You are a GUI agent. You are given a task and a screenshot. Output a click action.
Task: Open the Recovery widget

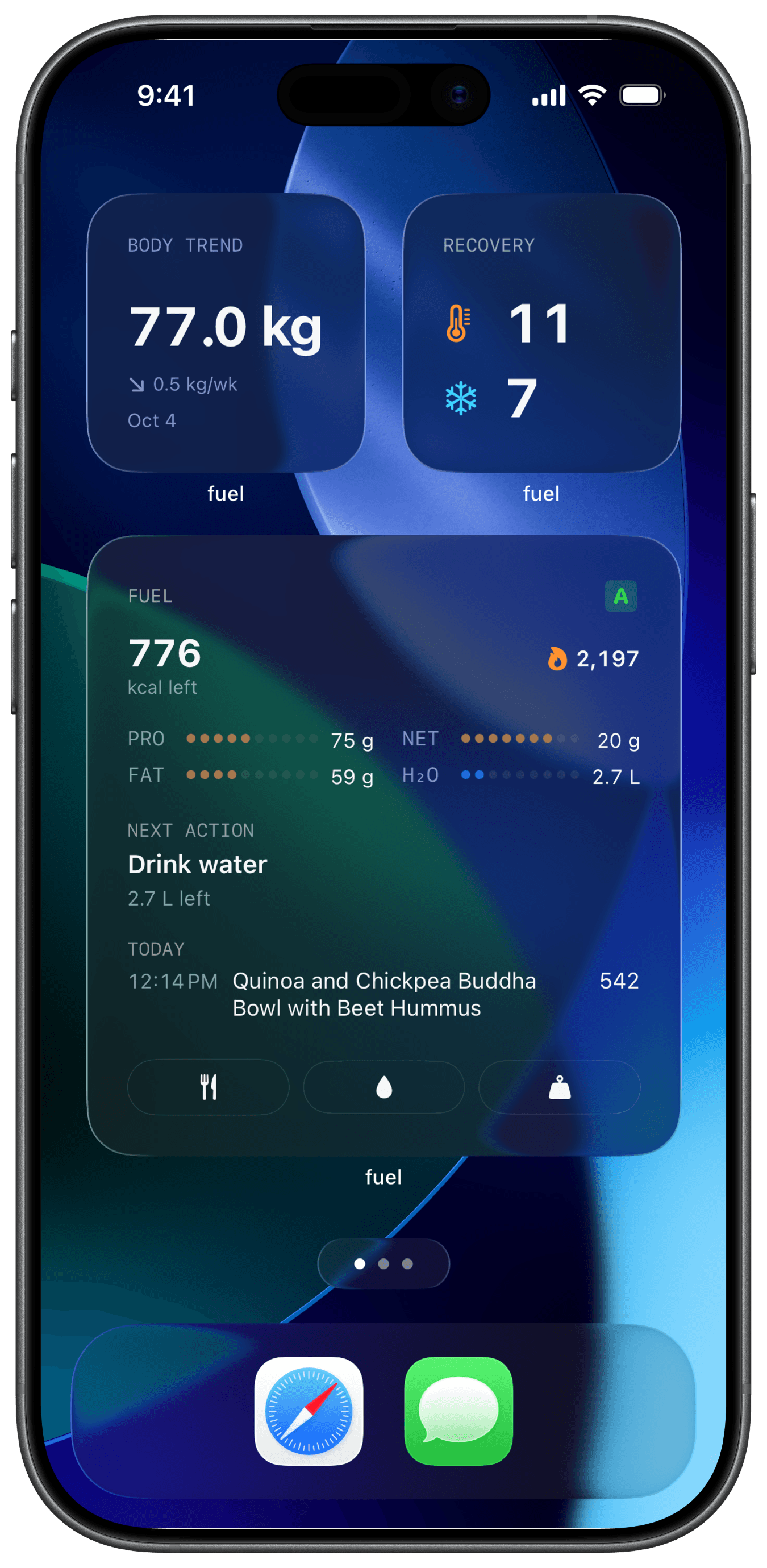[541, 332]
